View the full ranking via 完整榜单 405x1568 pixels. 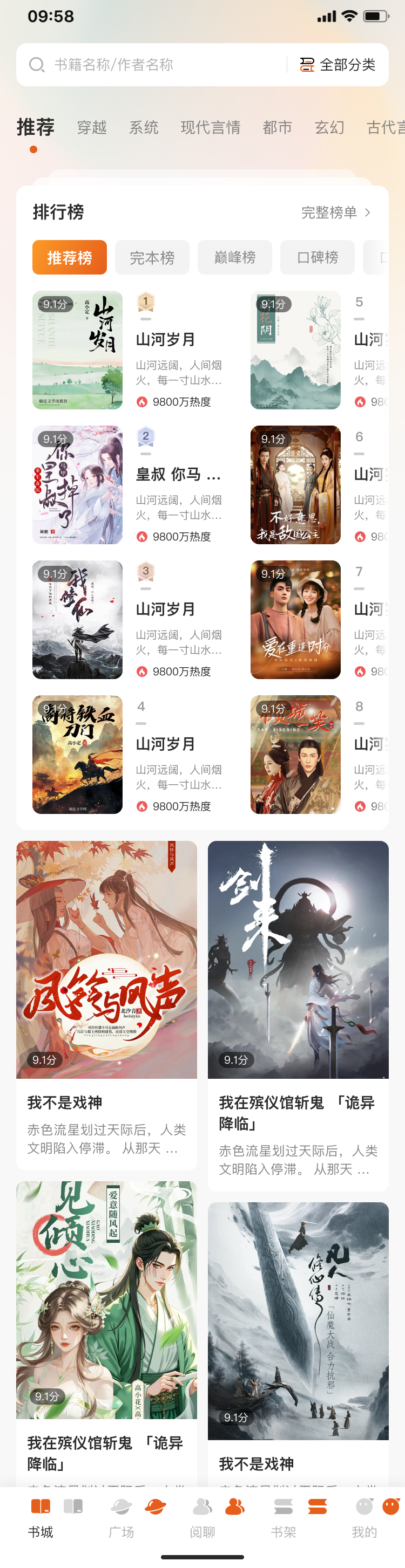coord(335,213)
